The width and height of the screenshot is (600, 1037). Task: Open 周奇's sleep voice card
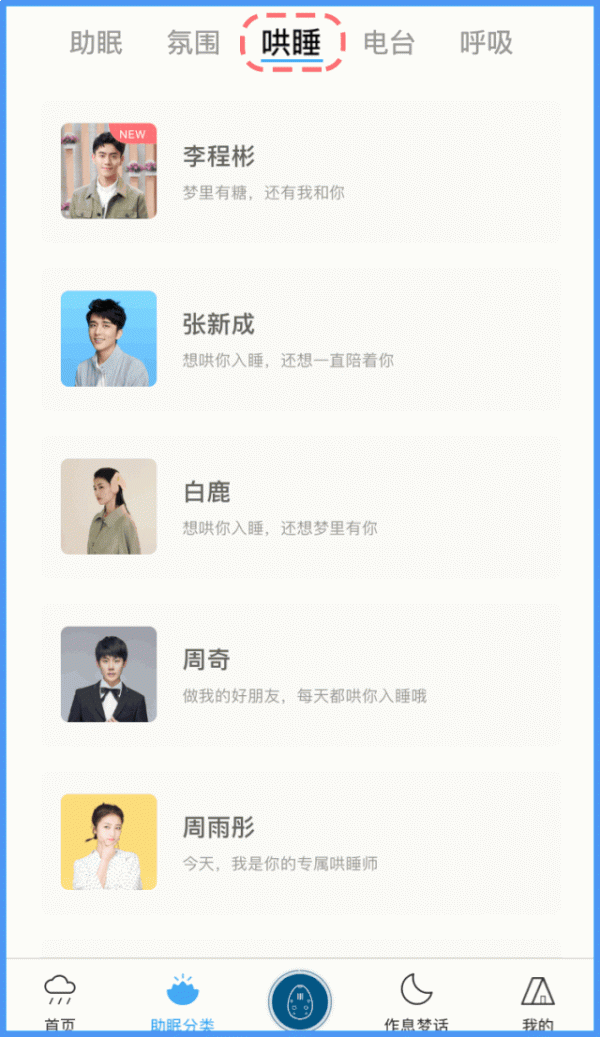tap(300, 675)
